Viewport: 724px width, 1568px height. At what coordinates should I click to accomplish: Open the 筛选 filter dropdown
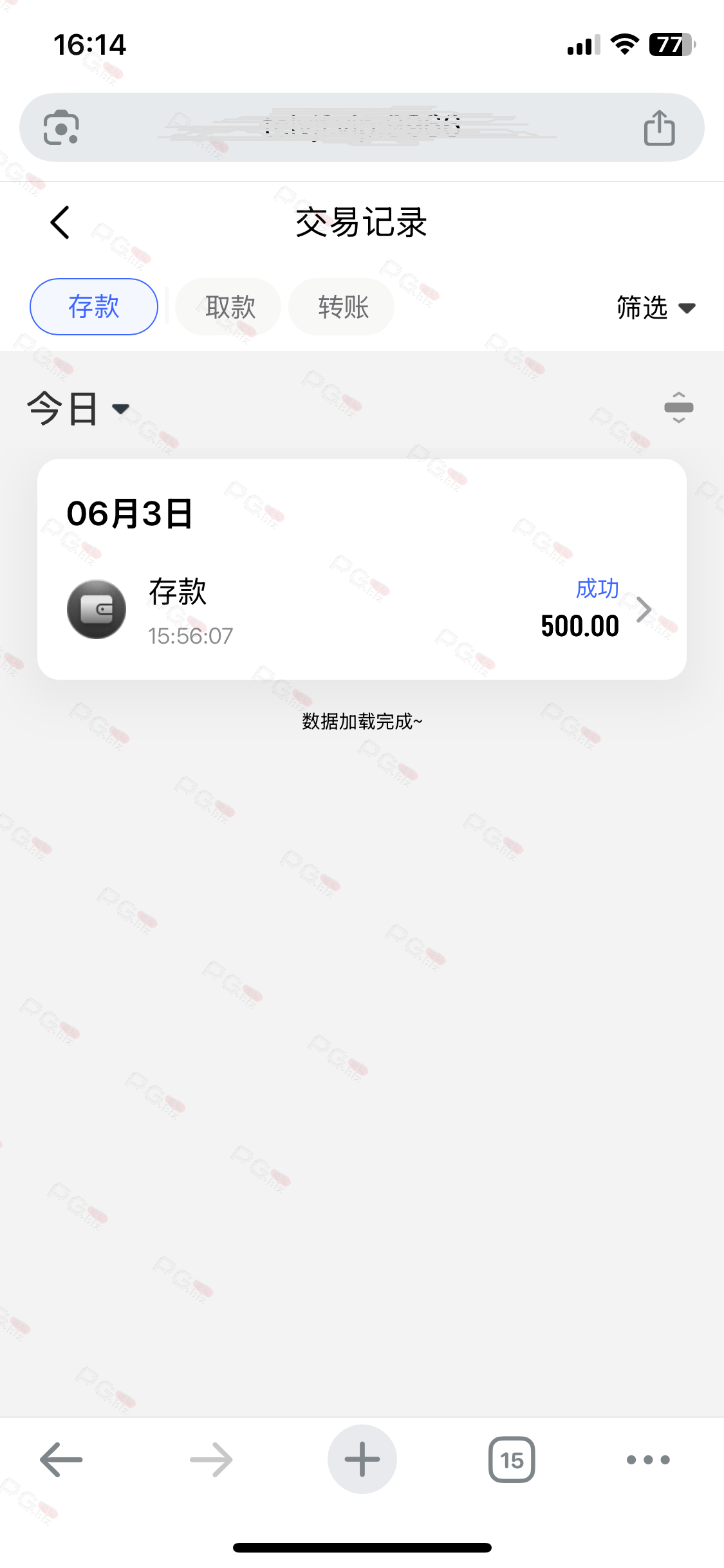656,308
